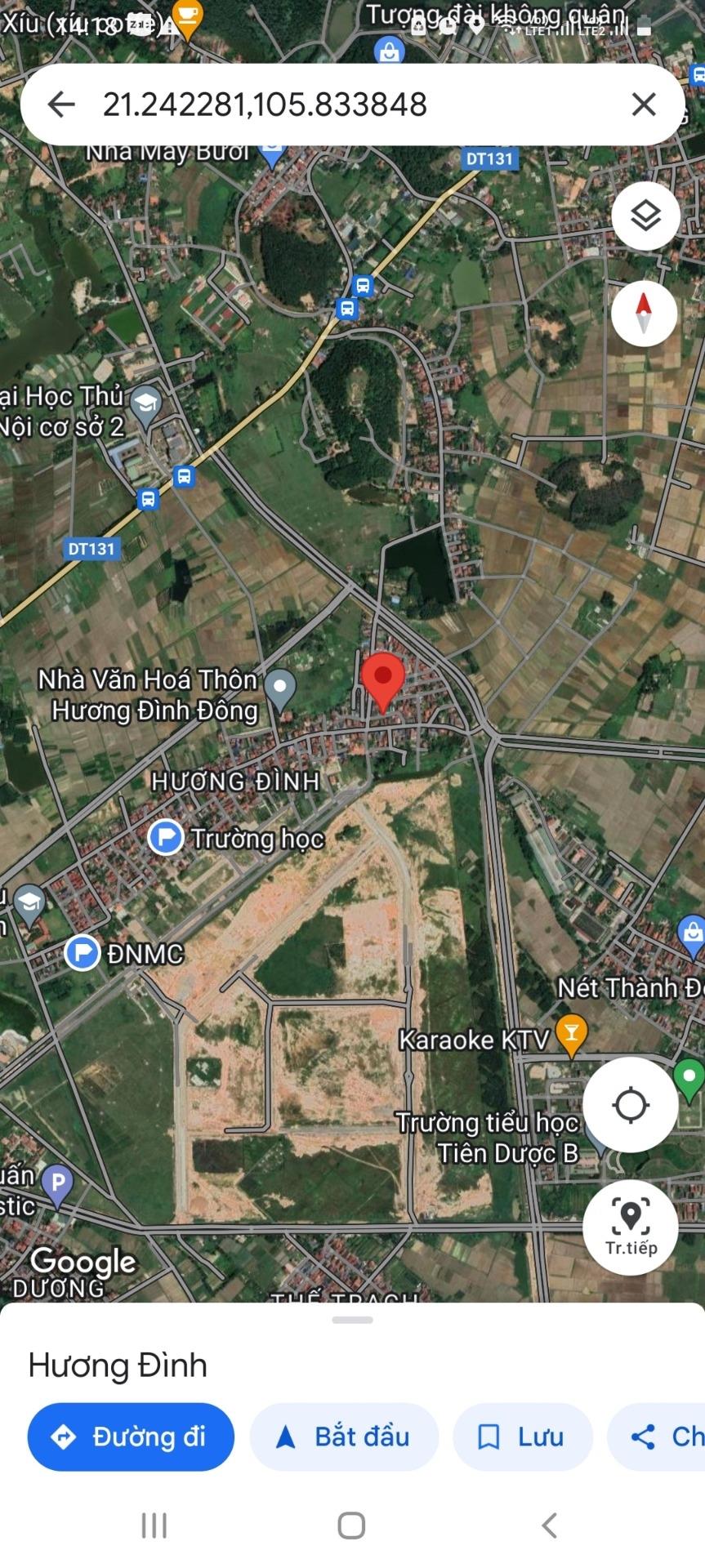Tap the red dropped pin marker

tap(382, 679)
